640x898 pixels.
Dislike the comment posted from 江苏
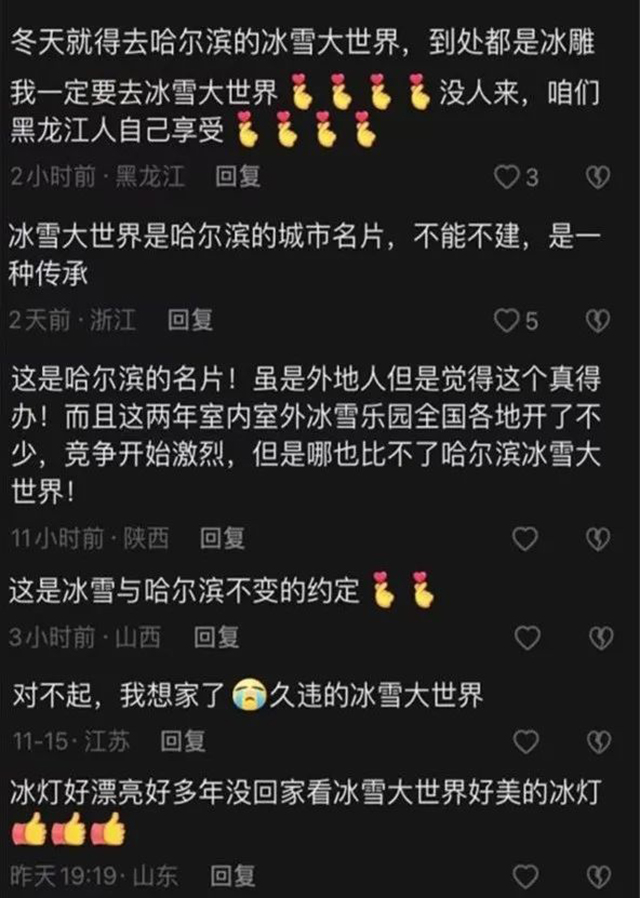point(597,742)
